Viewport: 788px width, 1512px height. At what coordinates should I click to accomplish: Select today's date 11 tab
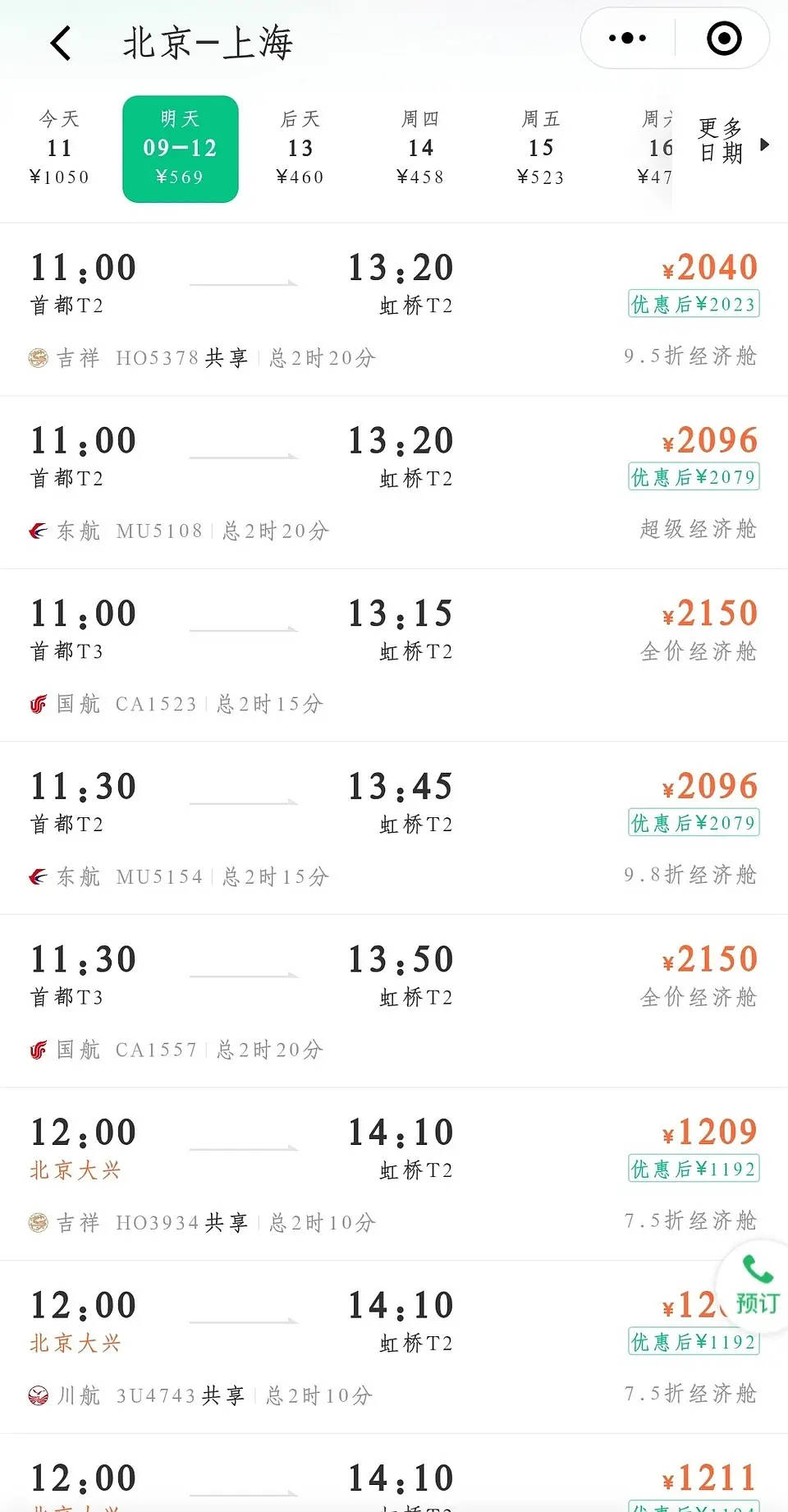point(59,149)
